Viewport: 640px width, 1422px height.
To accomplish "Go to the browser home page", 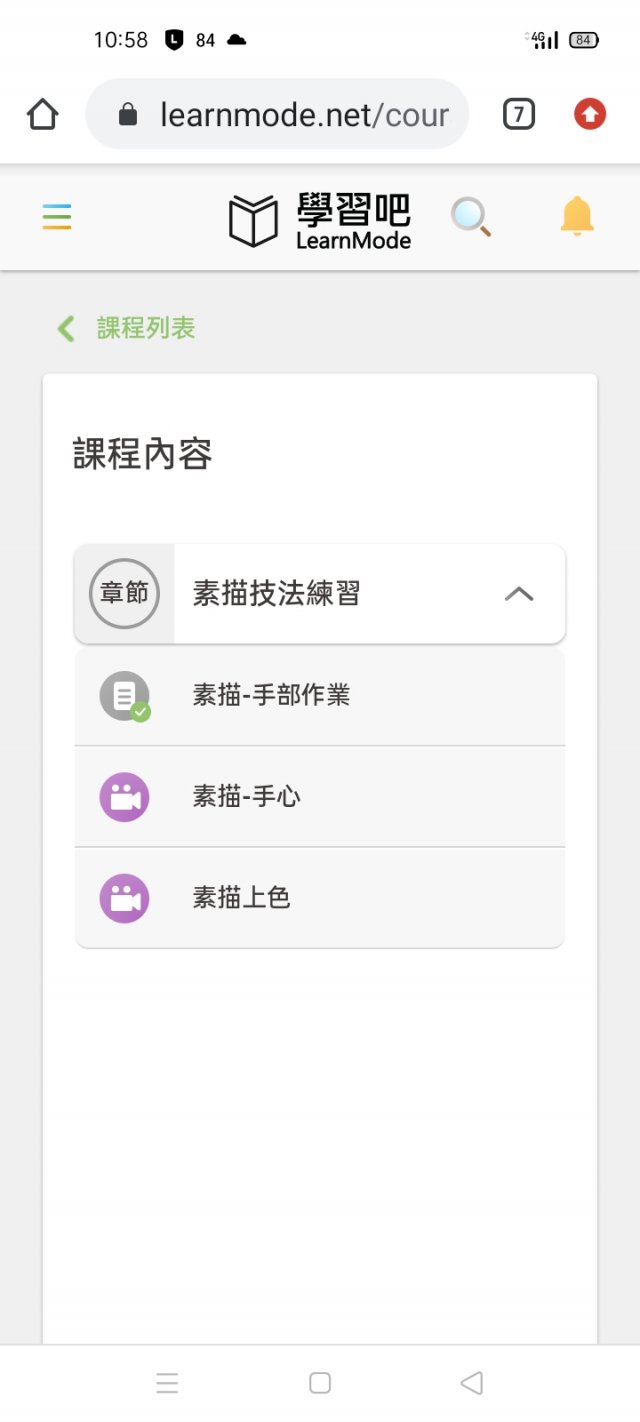I will [43, 115].
